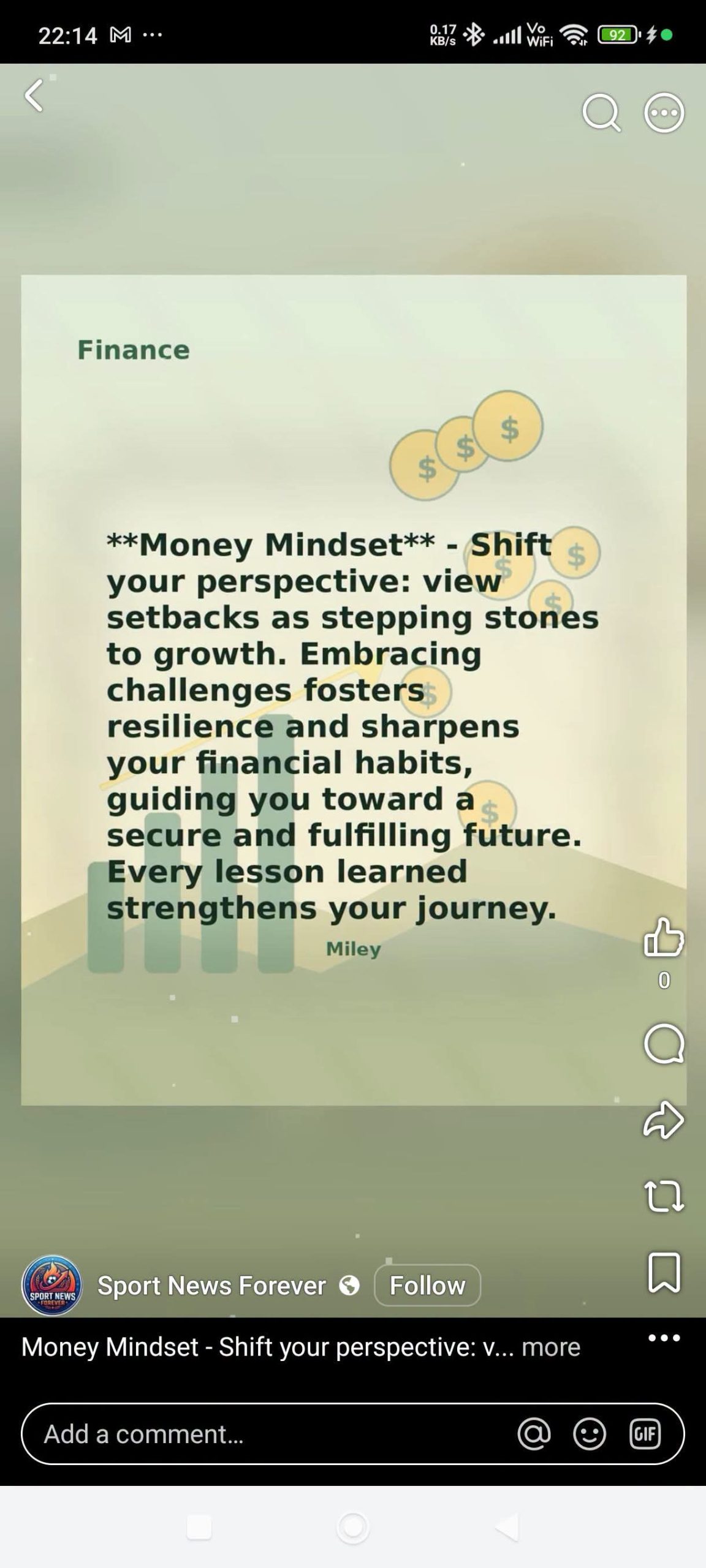Mention someone using the @ icon

[x=534, y=1434]
